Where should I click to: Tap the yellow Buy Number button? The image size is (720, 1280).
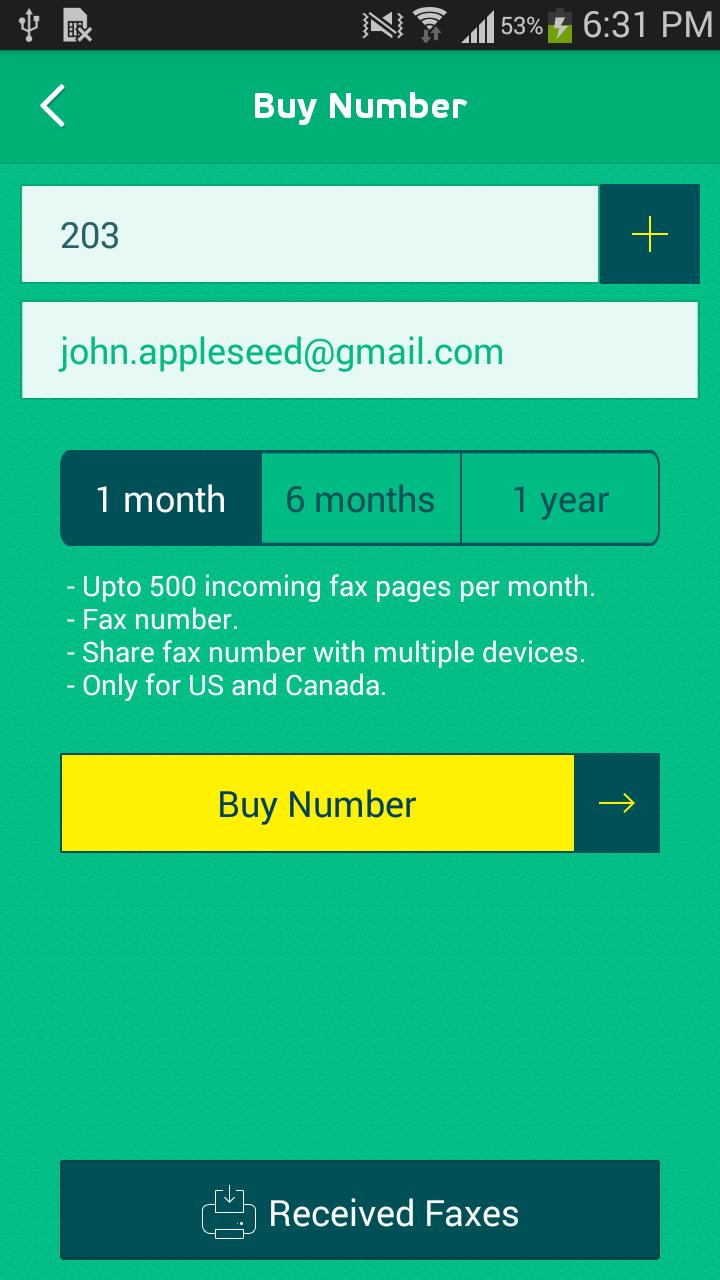pos(318,804)
